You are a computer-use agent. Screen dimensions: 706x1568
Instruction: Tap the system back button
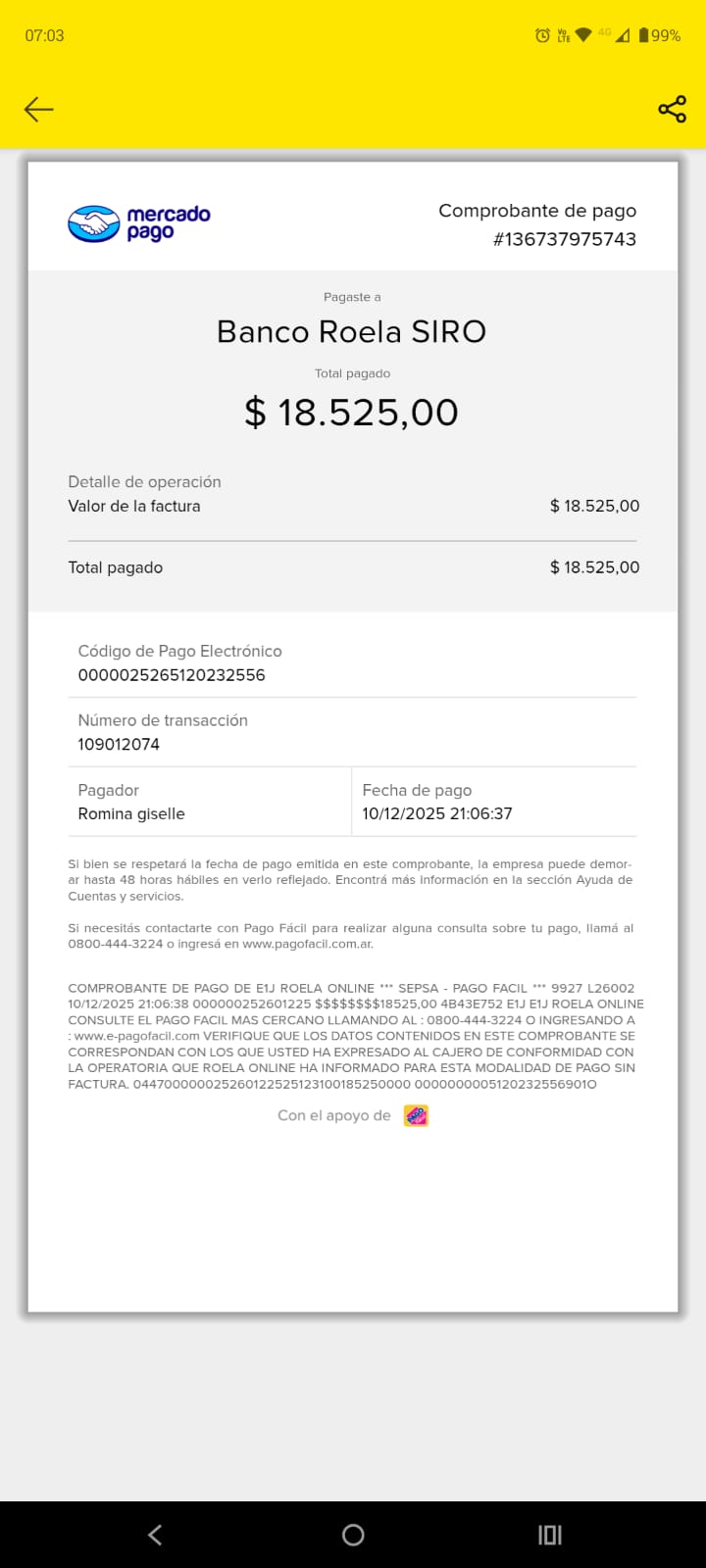(x=155, y=1535)
